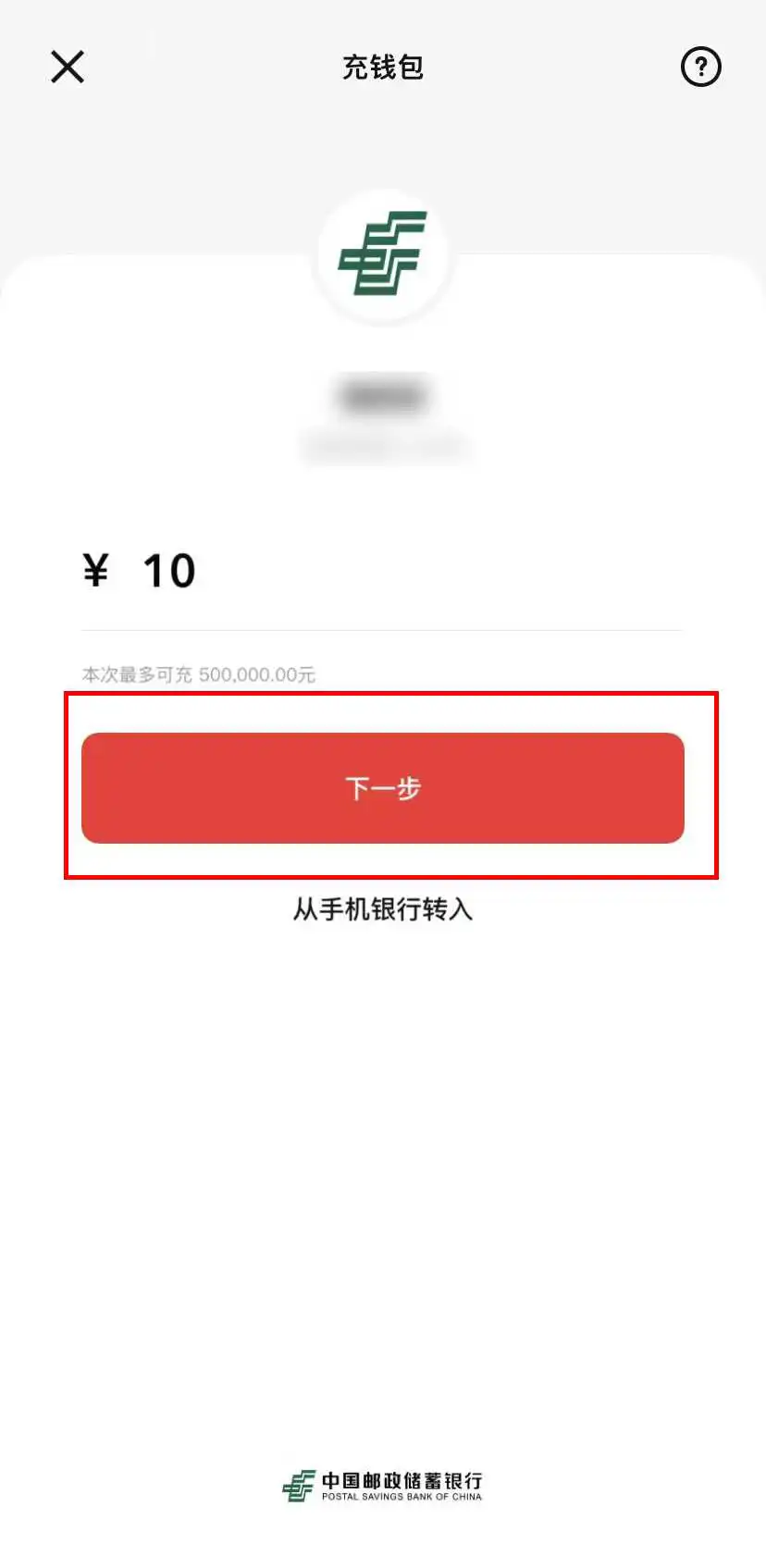The image size is (766, 1568).
Task: Tap the red 下一步 button
Action: pyautogui.click(x=382, y=788)
